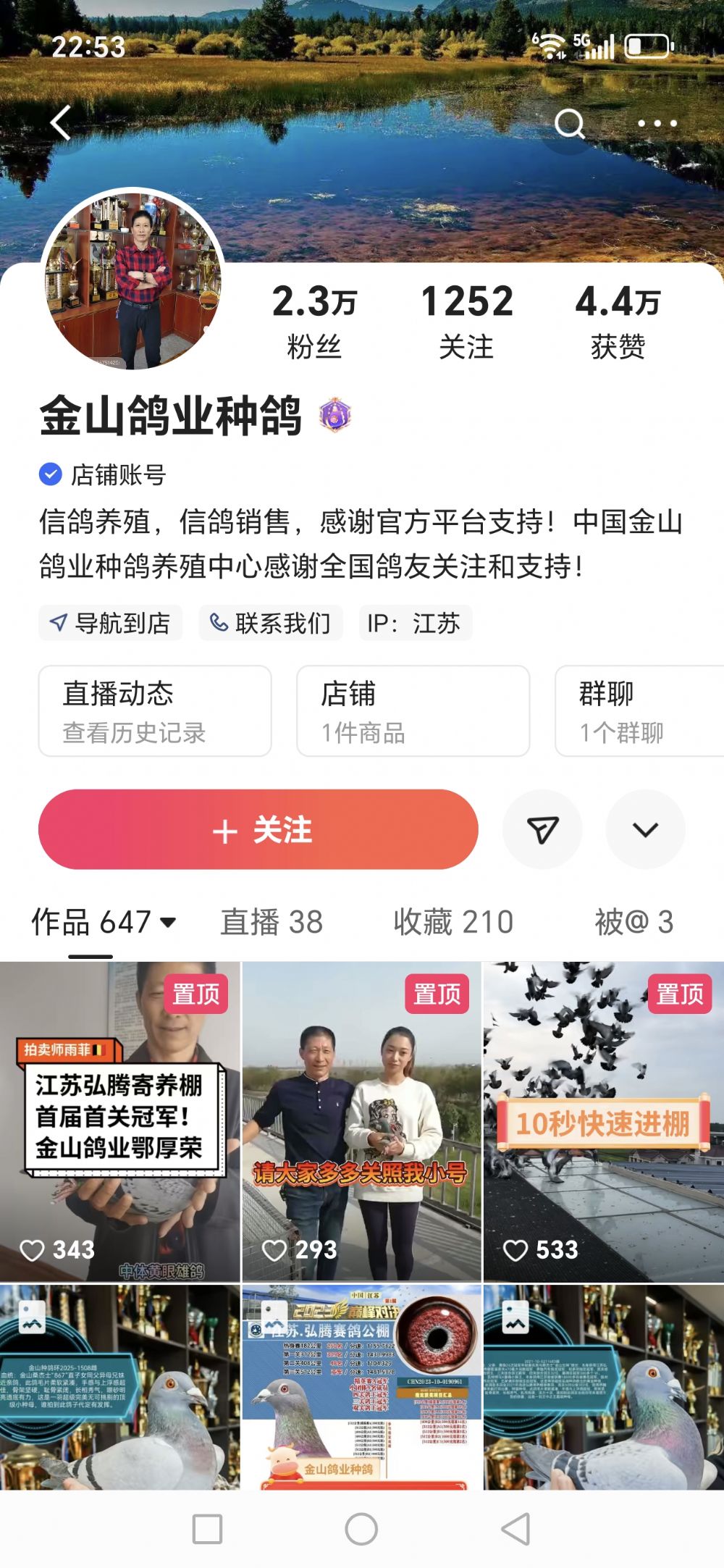Open pinned video 10秒快速进棚
Image resolution: width=724 pixels, height=1568 pixels.
click(603, 1121)
